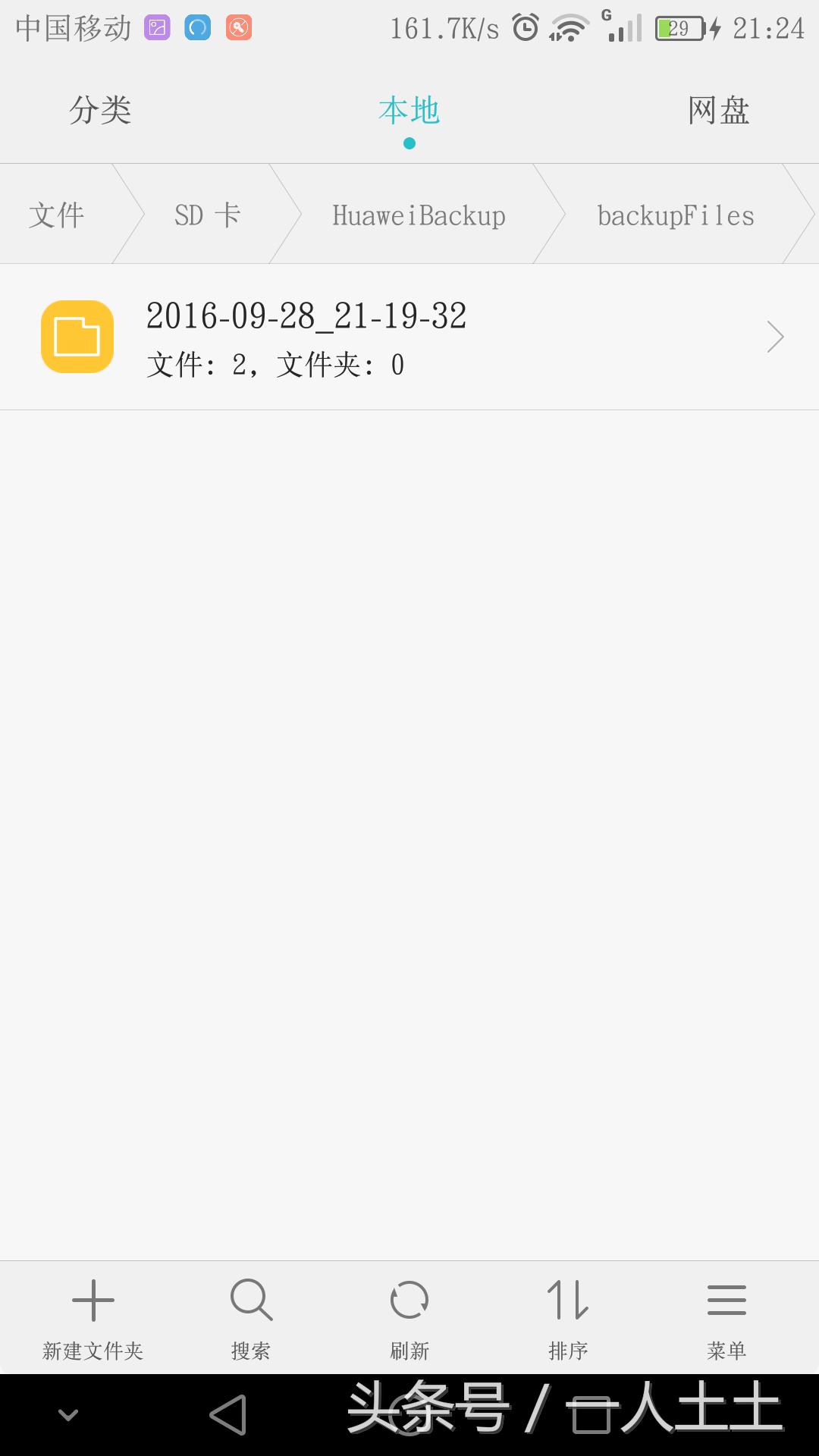The image size is (819, 1456).
Task: Expand folder 2016-09-28_21-19-32 via its chevron
Action: pyautogui.click(x=774, y=336)
